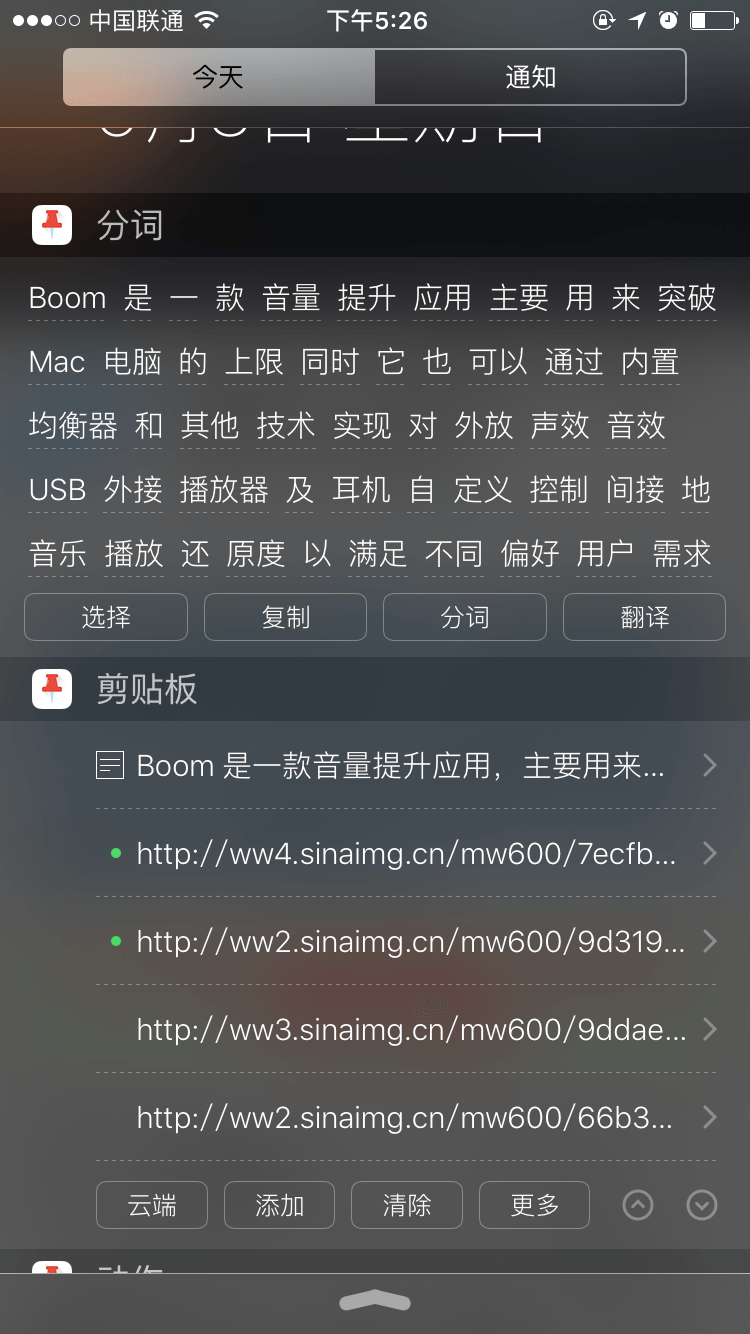
Task: Clear clipboard with 清除 button
Action: [x=407, y=1205]
